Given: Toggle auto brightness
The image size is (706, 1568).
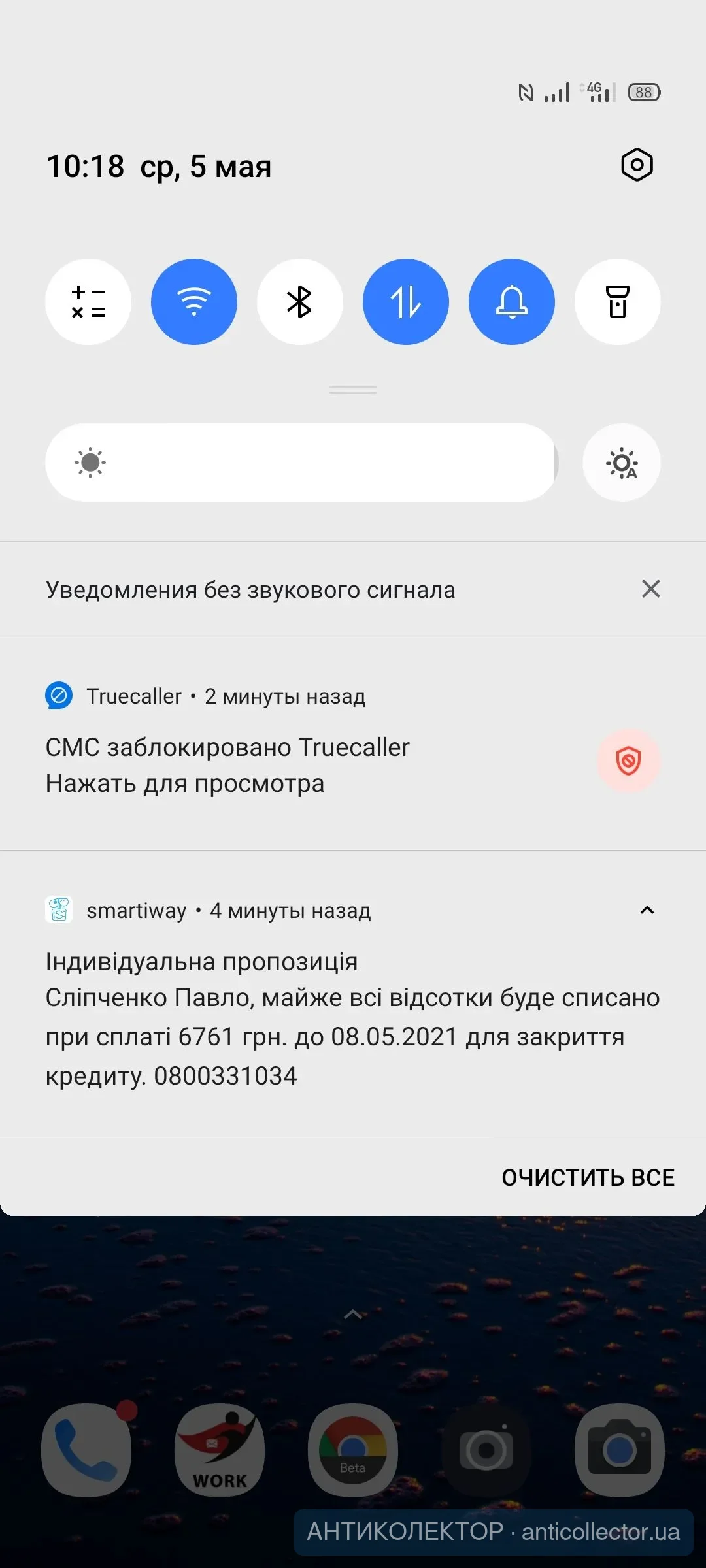Looking at the screenshot, I should tap(621, 463).
